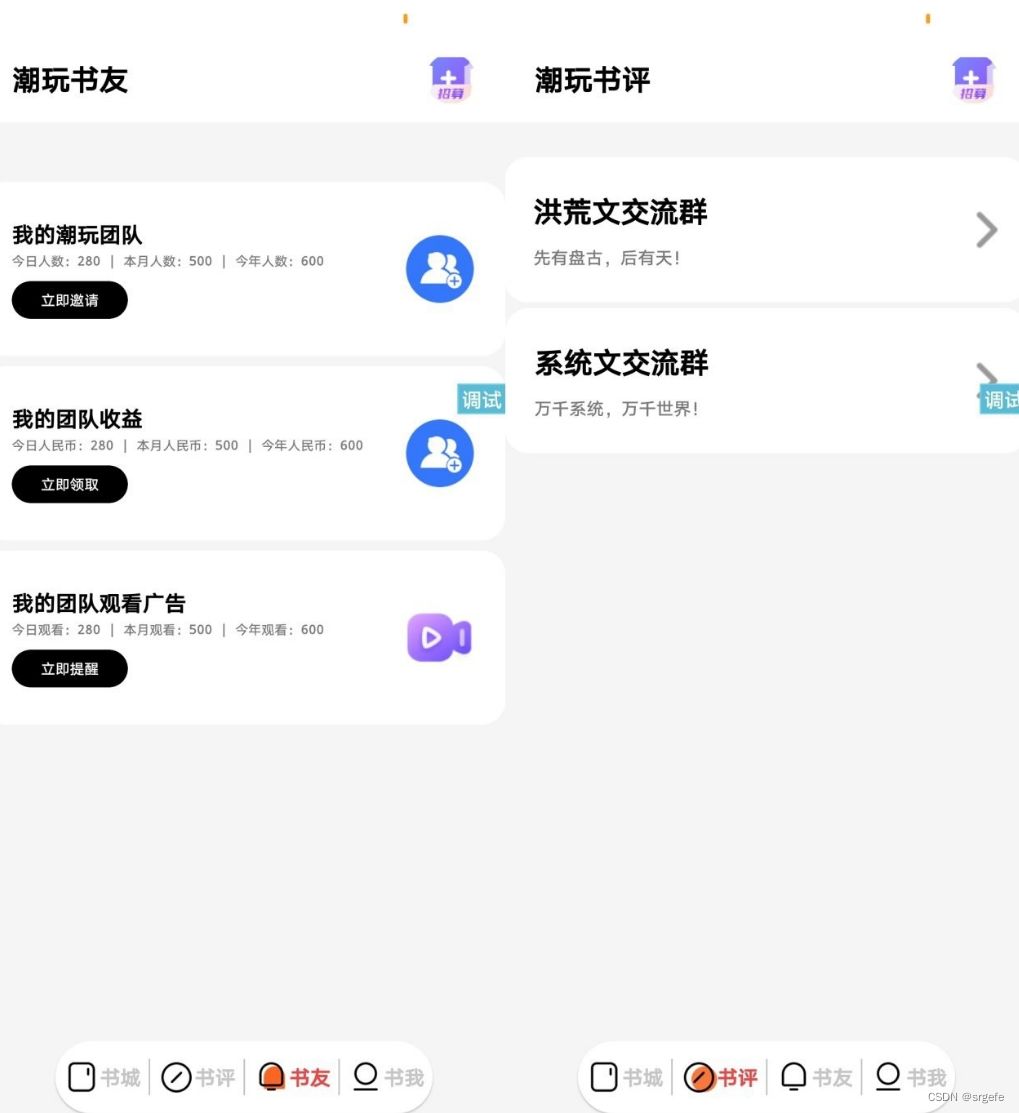Tap the 招募 recruitment icon on 潮玩书友 page
Screen dimensions: 1019x1113
coord(449,80)
